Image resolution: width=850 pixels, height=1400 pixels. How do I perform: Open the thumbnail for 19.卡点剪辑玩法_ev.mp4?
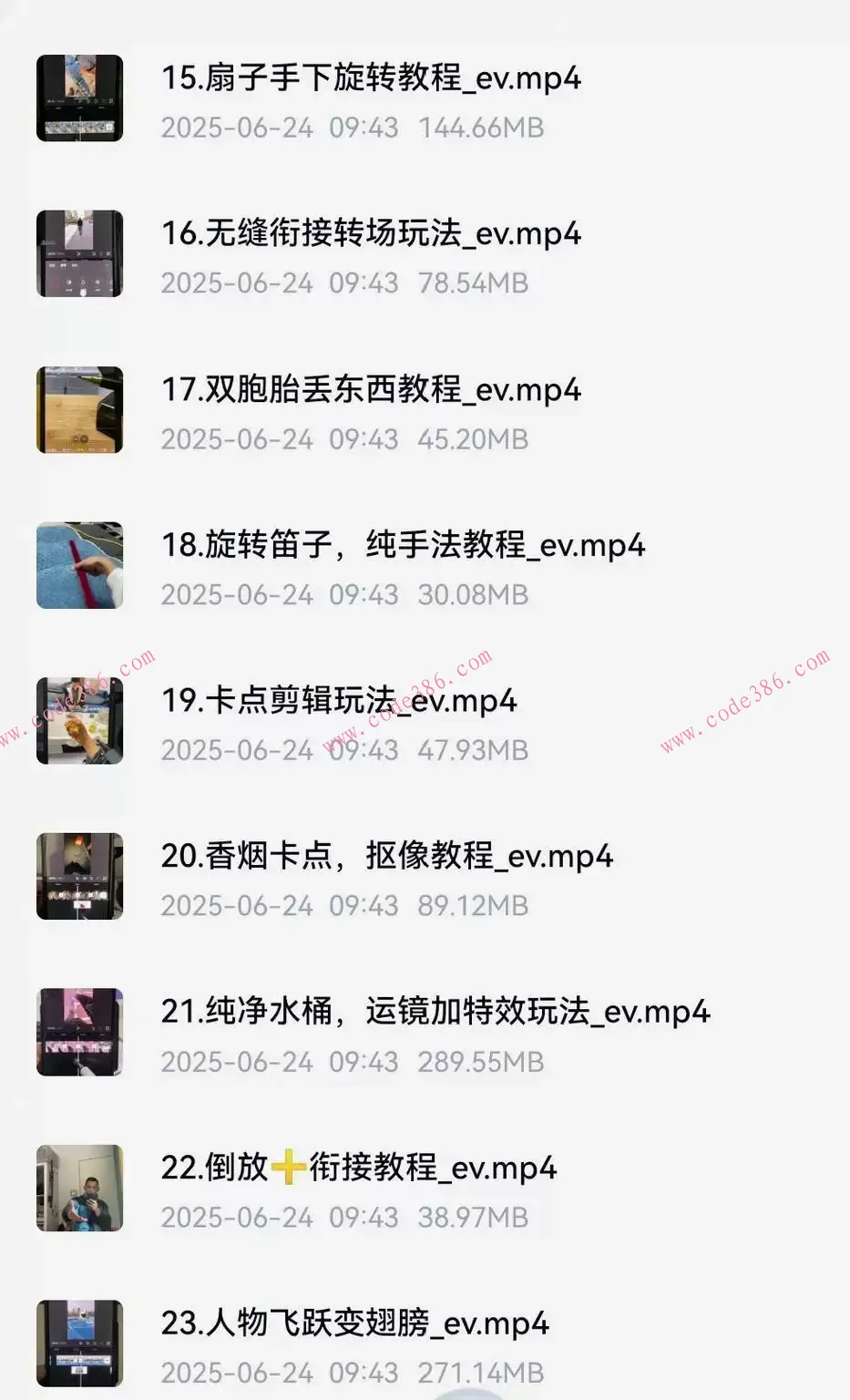pos(78,721)
